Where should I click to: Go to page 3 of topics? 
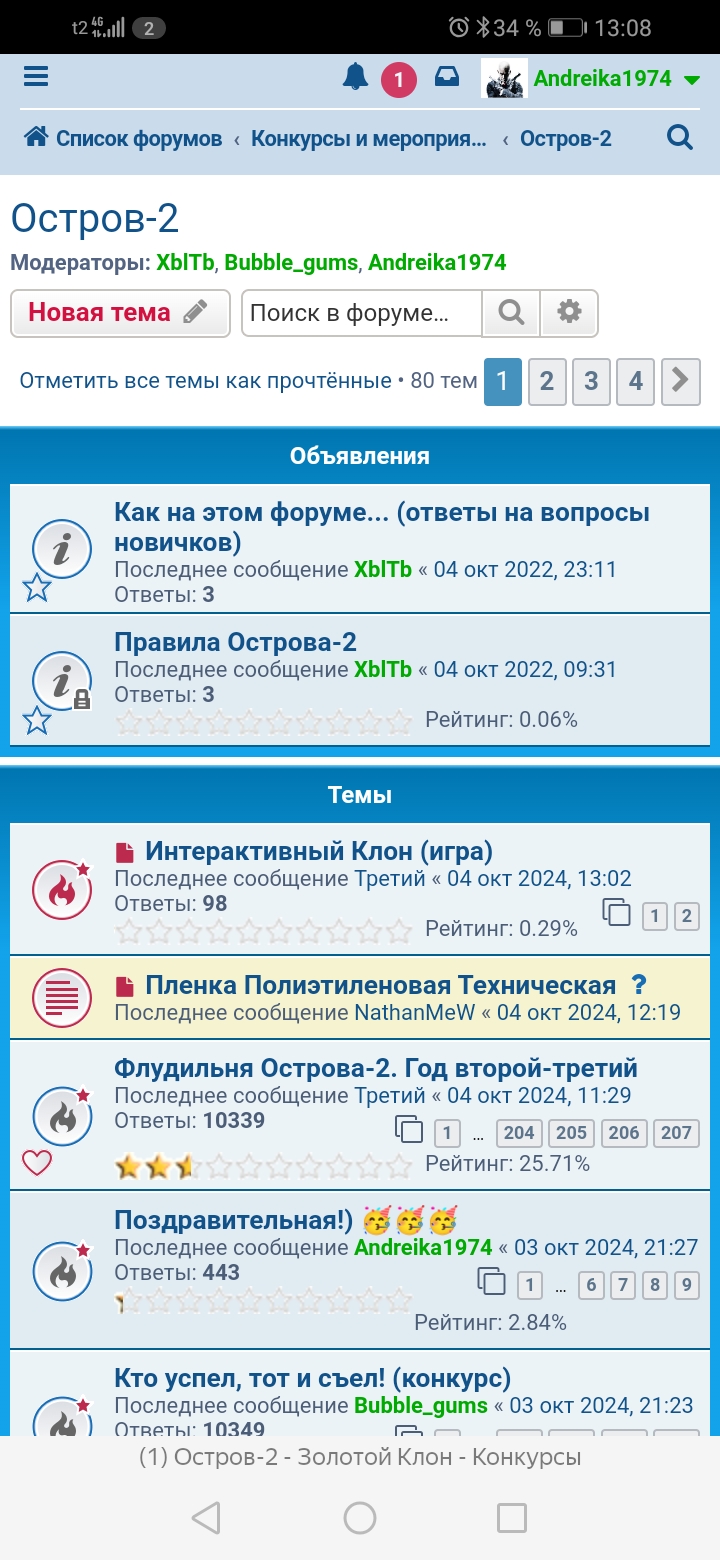tap(591, 381)
